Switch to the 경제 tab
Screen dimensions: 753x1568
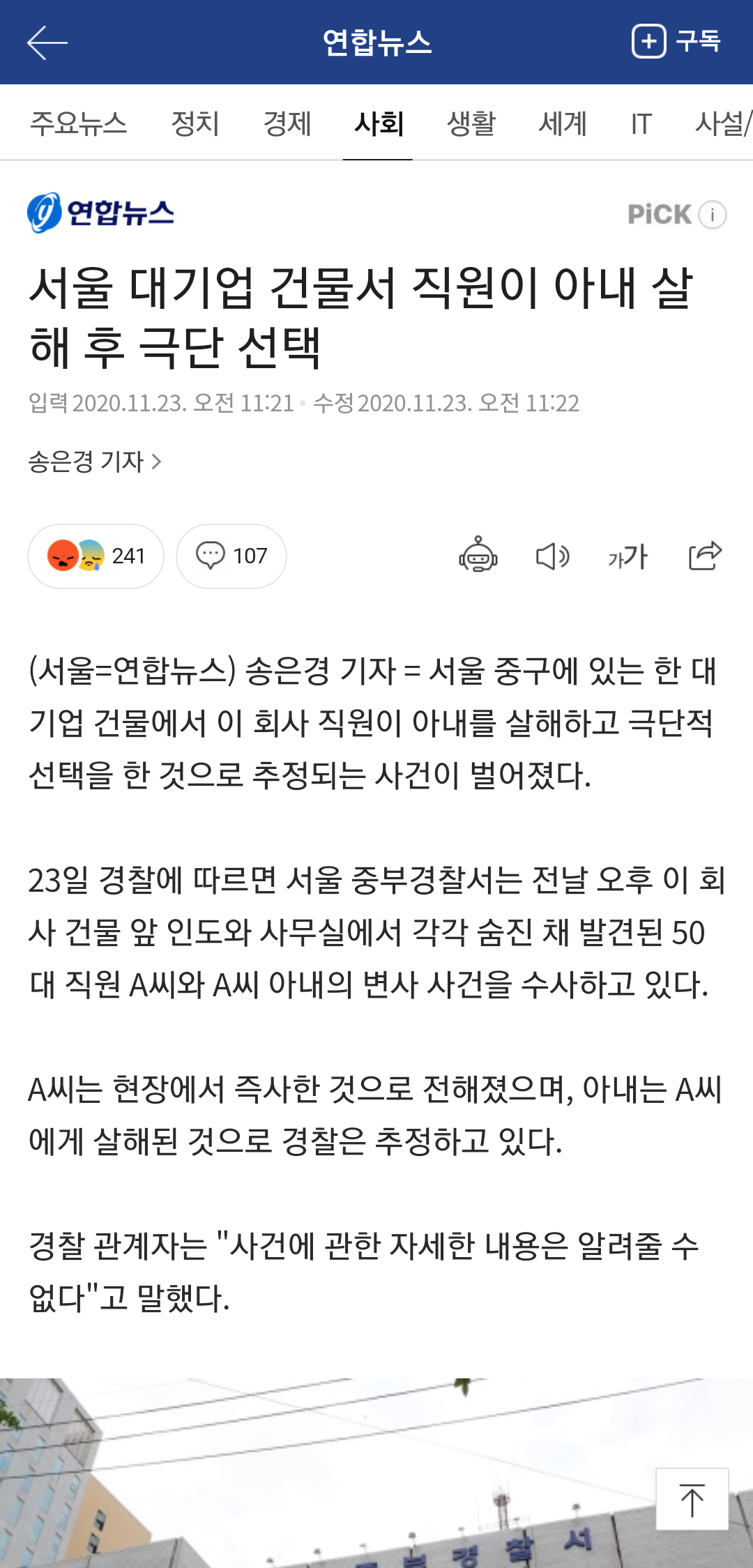tap(287, 123)
